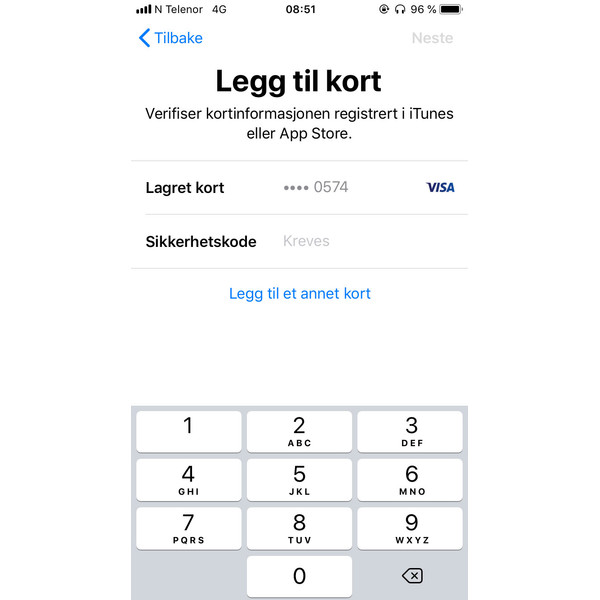Viewport: 600px width, 600px height.
Task: Type digit 2 on keypad
Action: pyautogui.click(x=299, y=431)
